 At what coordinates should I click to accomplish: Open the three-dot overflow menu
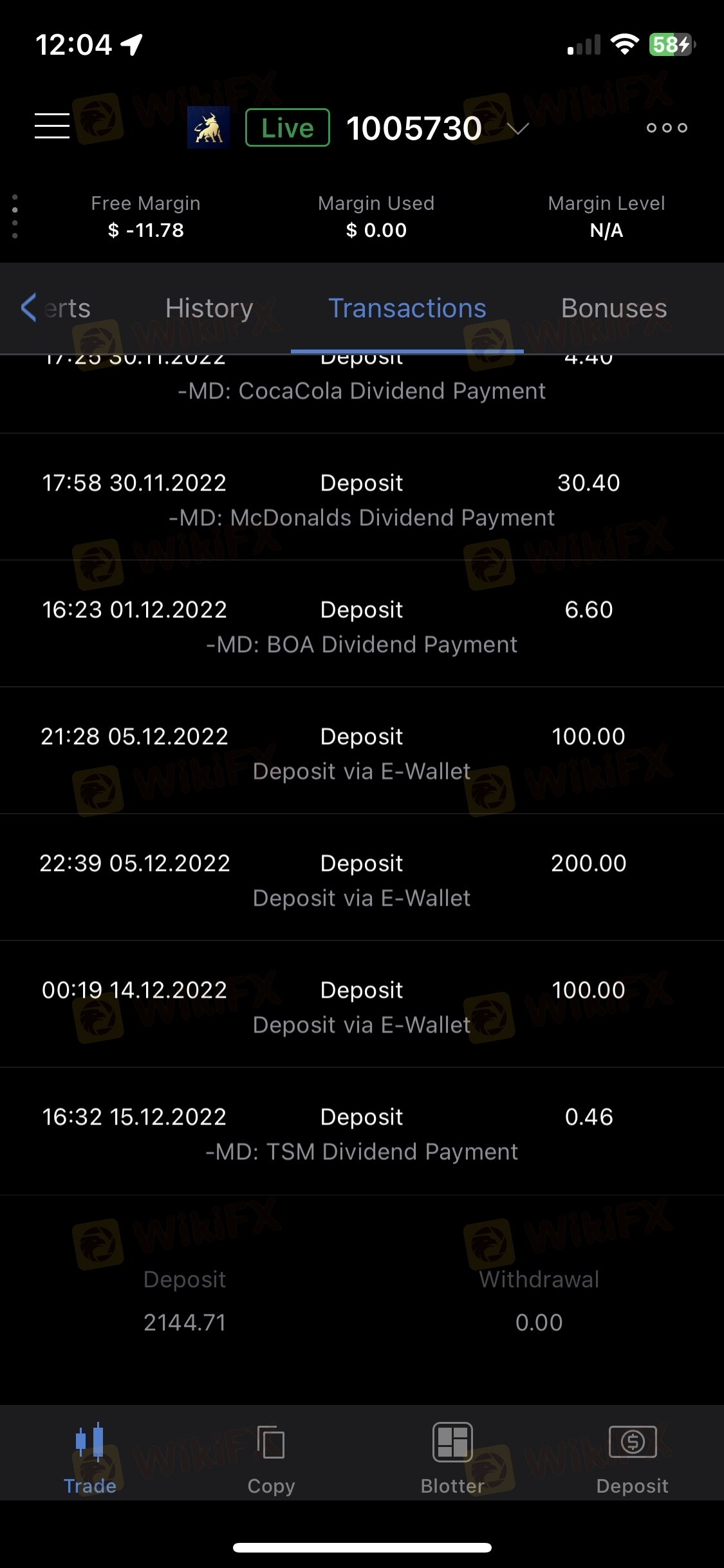coord(667,128)
